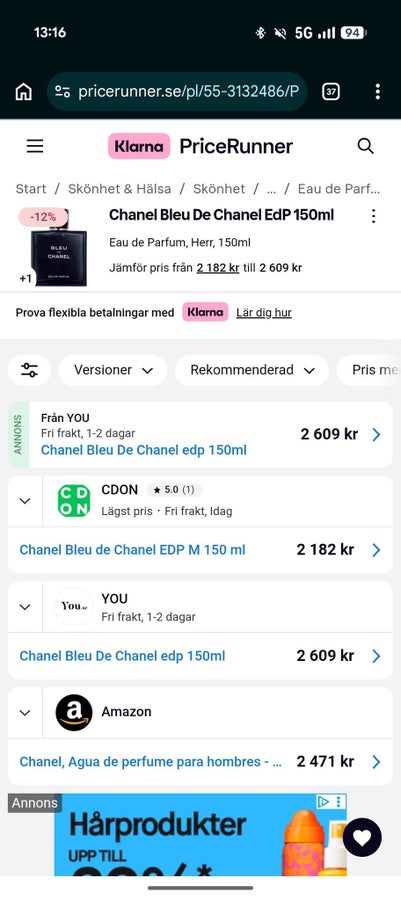Save product with the heart button
This screenshot has height=900, width=401.
pos(362,837)
